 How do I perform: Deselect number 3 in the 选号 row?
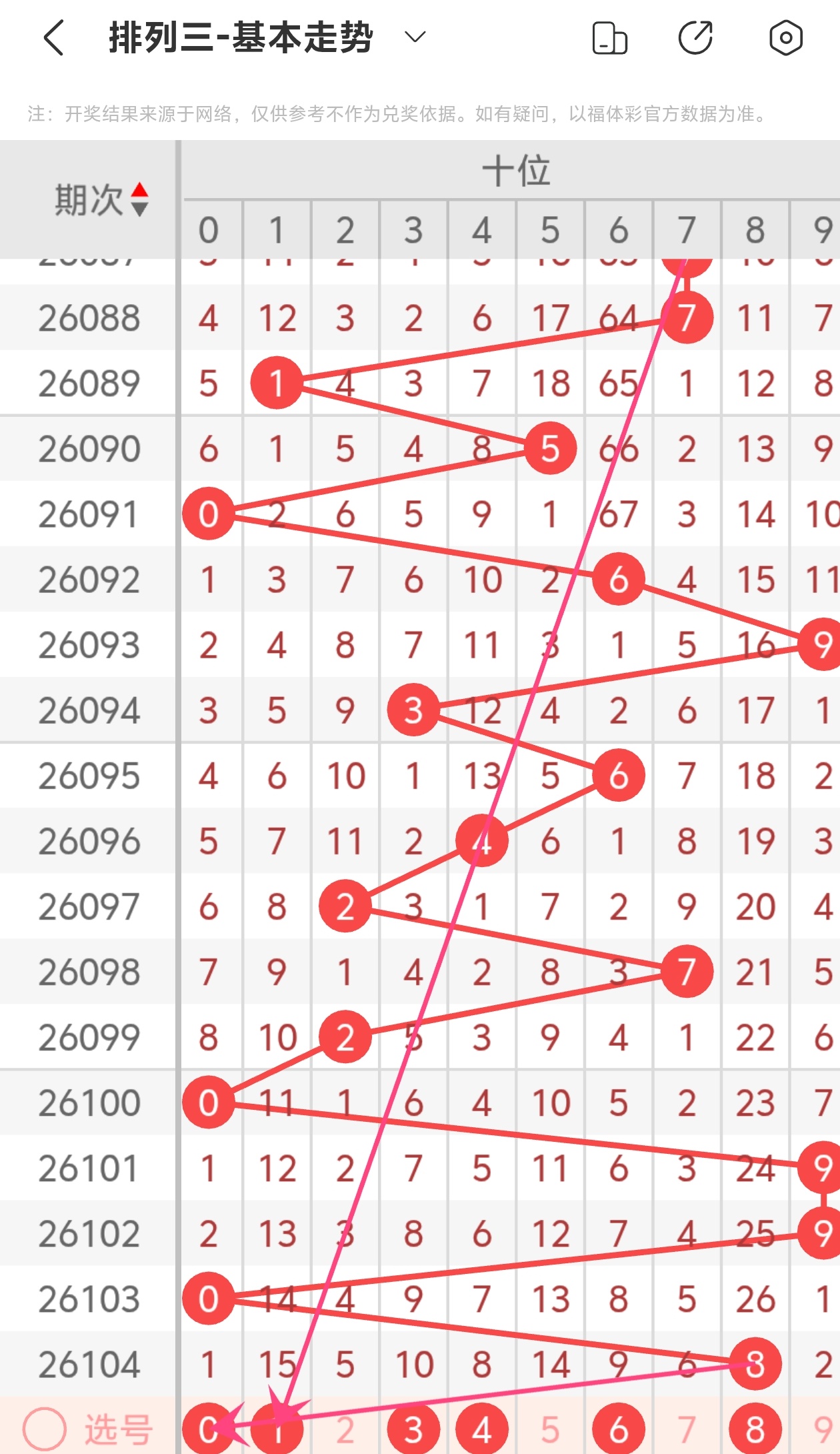pyautogui.click(x=413, y=1429)
